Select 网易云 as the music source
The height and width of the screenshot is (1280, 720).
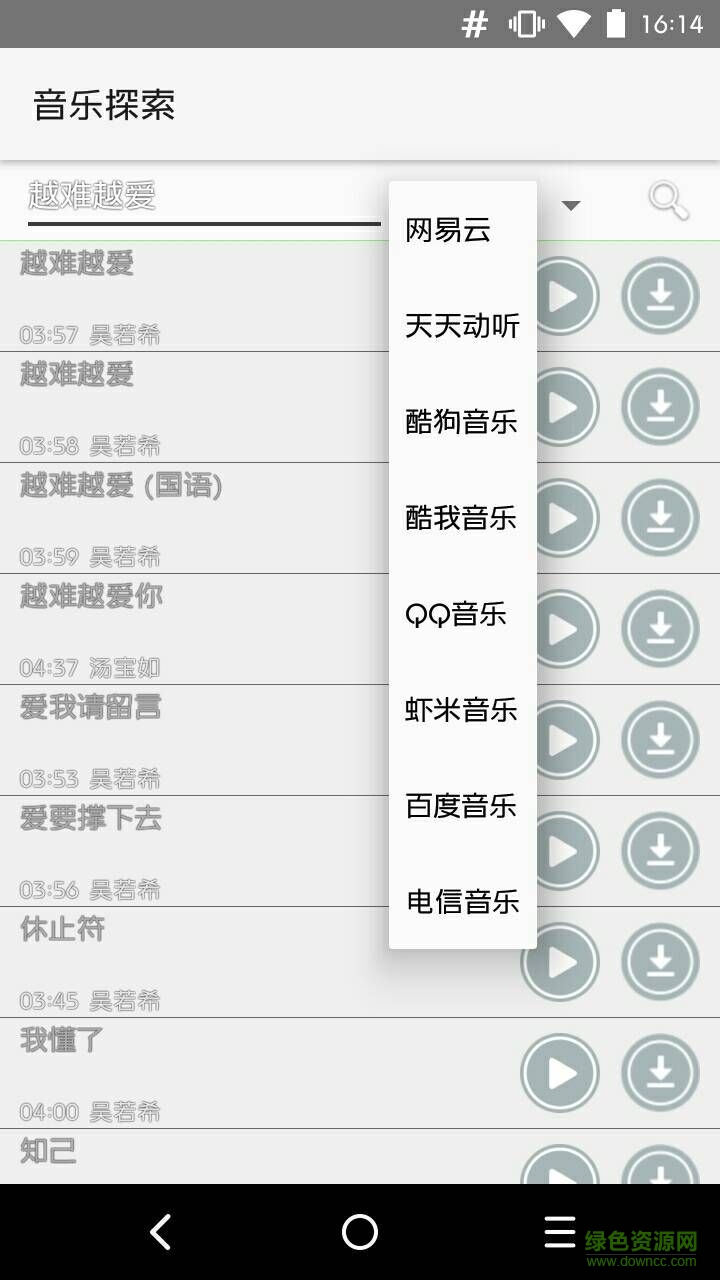pyautogui.click(x=448, y=230)
